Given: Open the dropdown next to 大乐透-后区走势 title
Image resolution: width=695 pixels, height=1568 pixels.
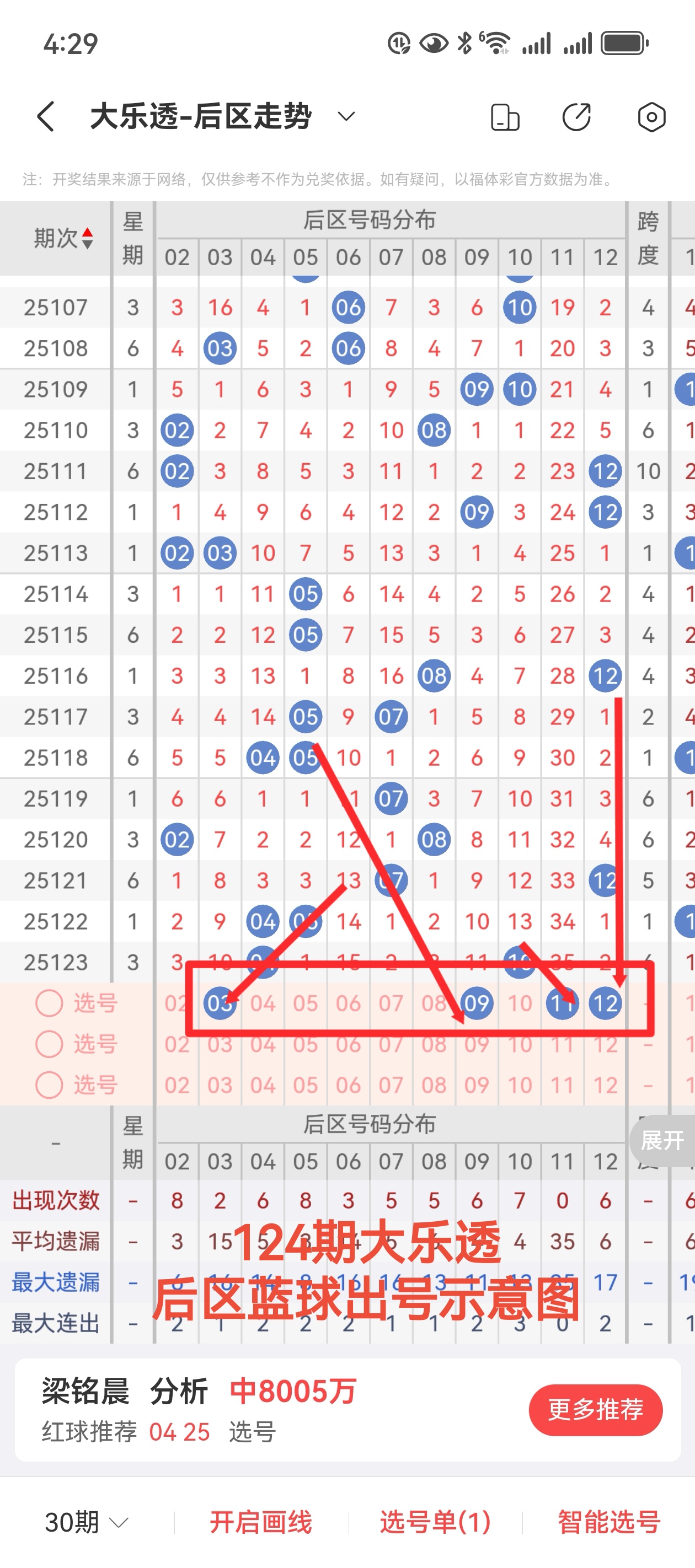Looking at the screenshot, I should click(345, 116).
